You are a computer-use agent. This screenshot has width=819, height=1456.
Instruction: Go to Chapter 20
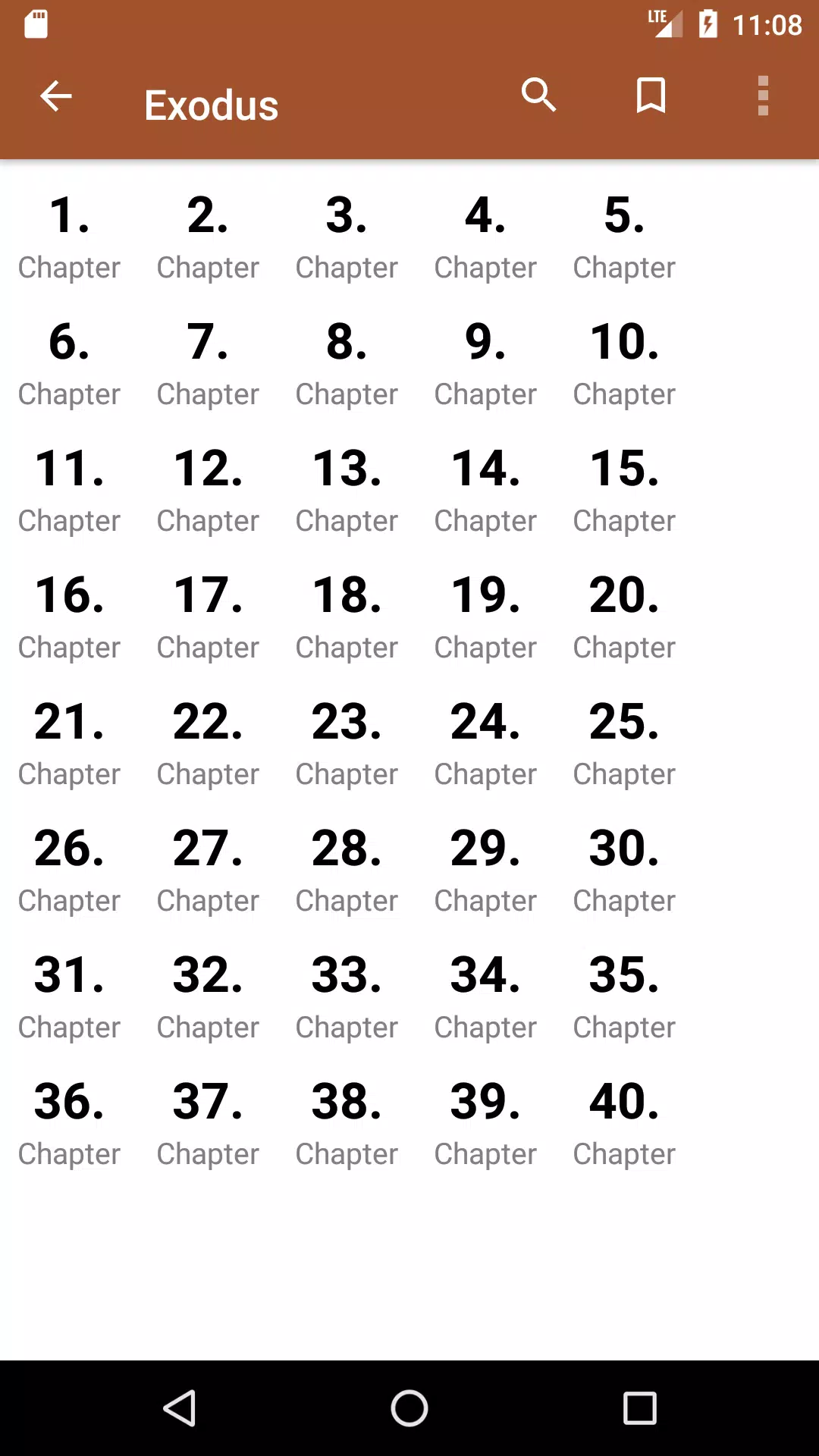pyautogui.click(x=624, y=617)
